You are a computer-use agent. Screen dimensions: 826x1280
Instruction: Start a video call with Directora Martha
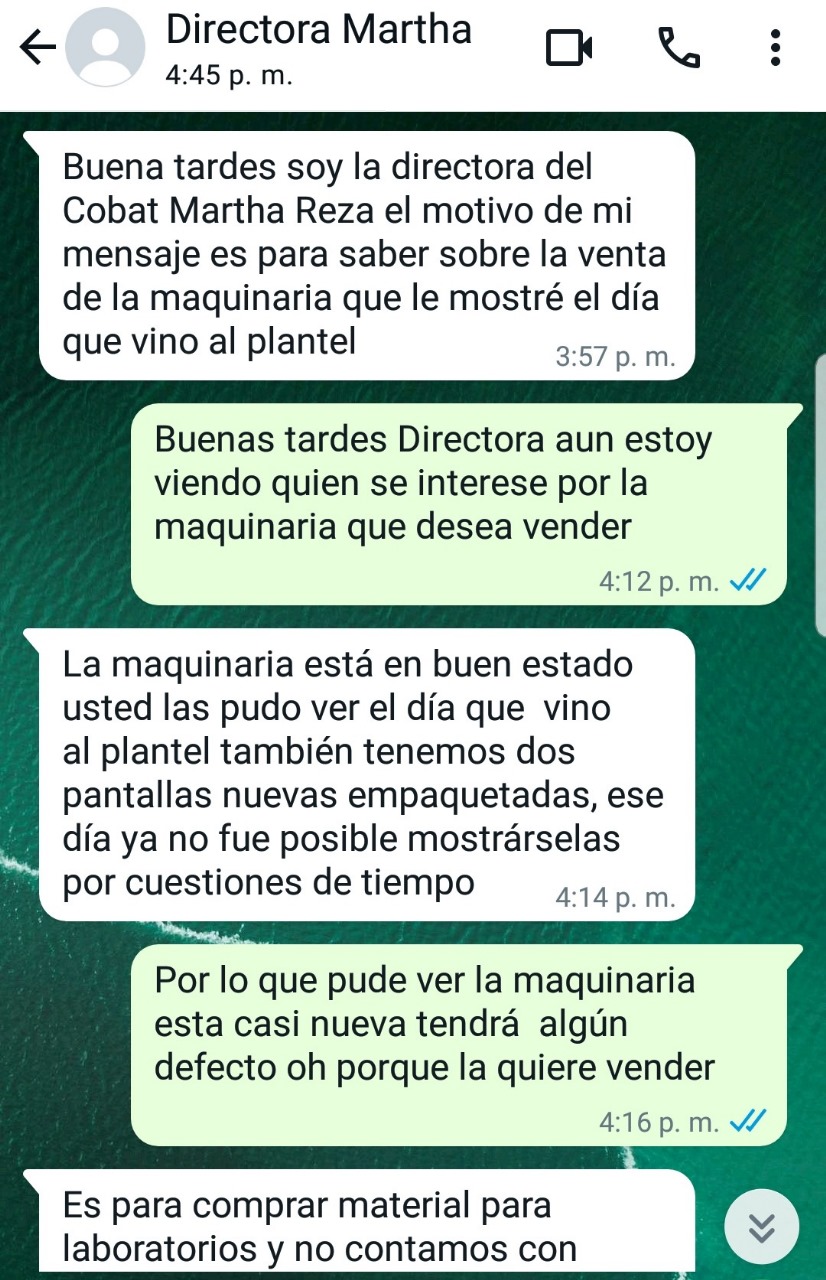[568, 48]
